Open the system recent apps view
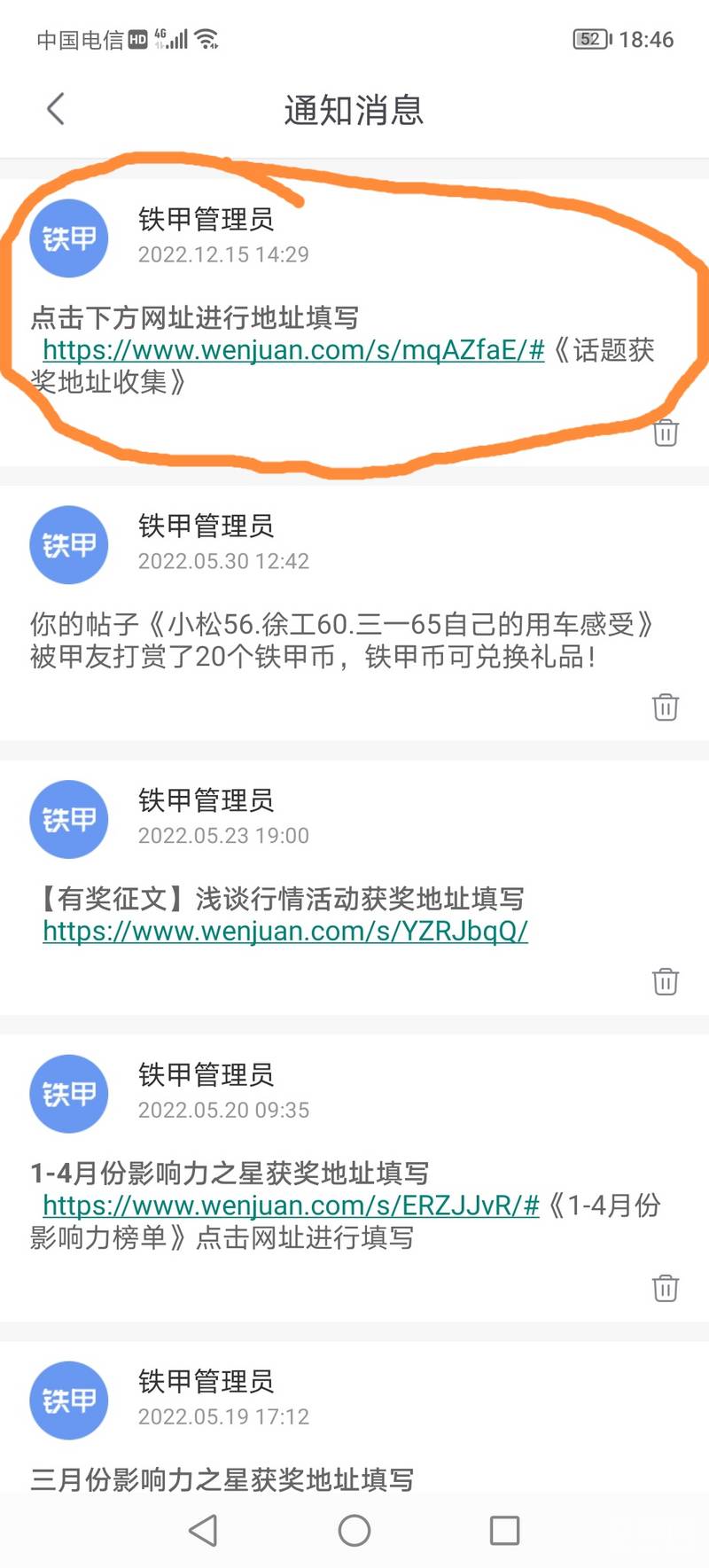The height and width of the screenshot is (1568, 709). [504, 1530]
